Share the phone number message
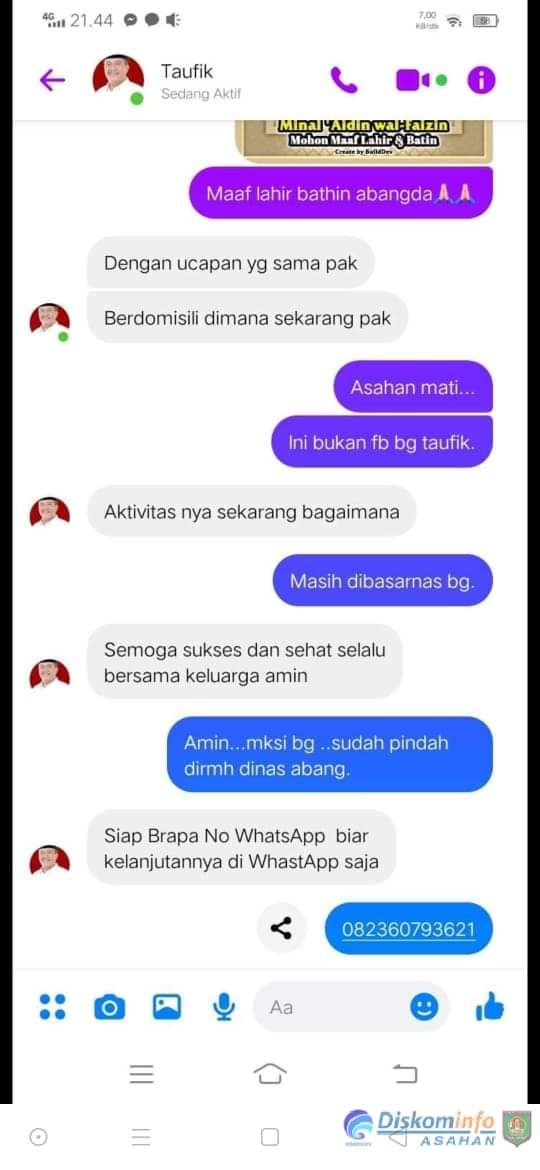540x1170 pixels. (x=280, y=928)
